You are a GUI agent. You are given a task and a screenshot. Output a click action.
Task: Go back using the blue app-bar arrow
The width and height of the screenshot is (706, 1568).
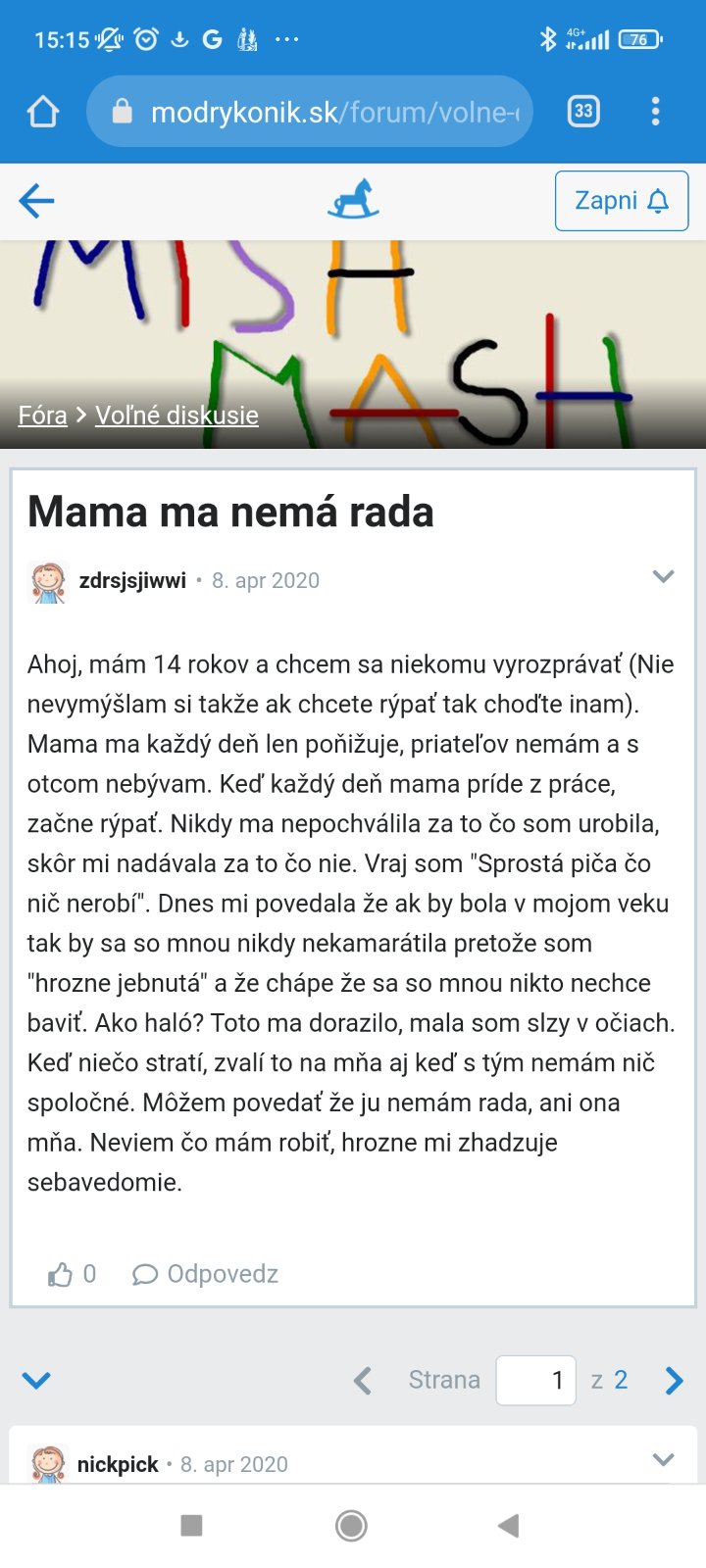click(x=36, y=201)
